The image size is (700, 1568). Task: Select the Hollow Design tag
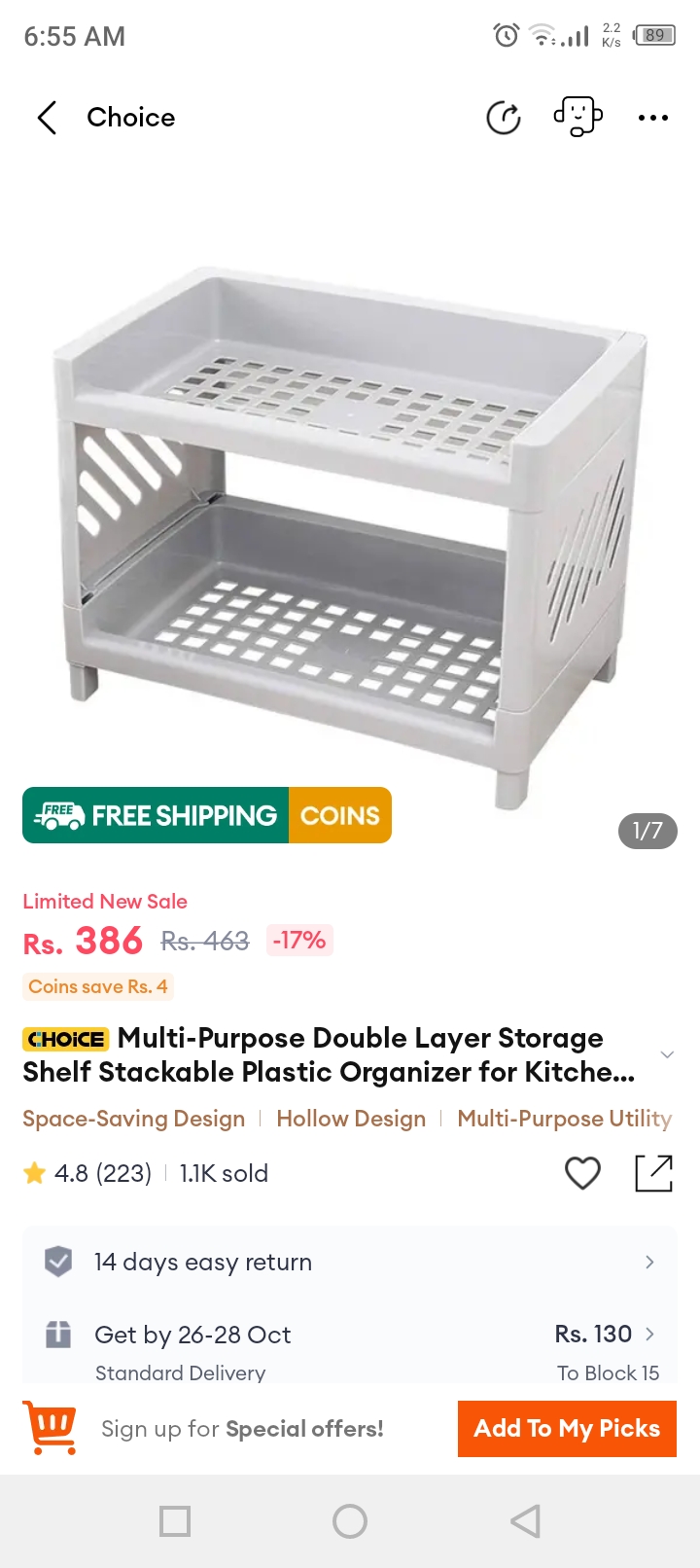[351, 1119]
